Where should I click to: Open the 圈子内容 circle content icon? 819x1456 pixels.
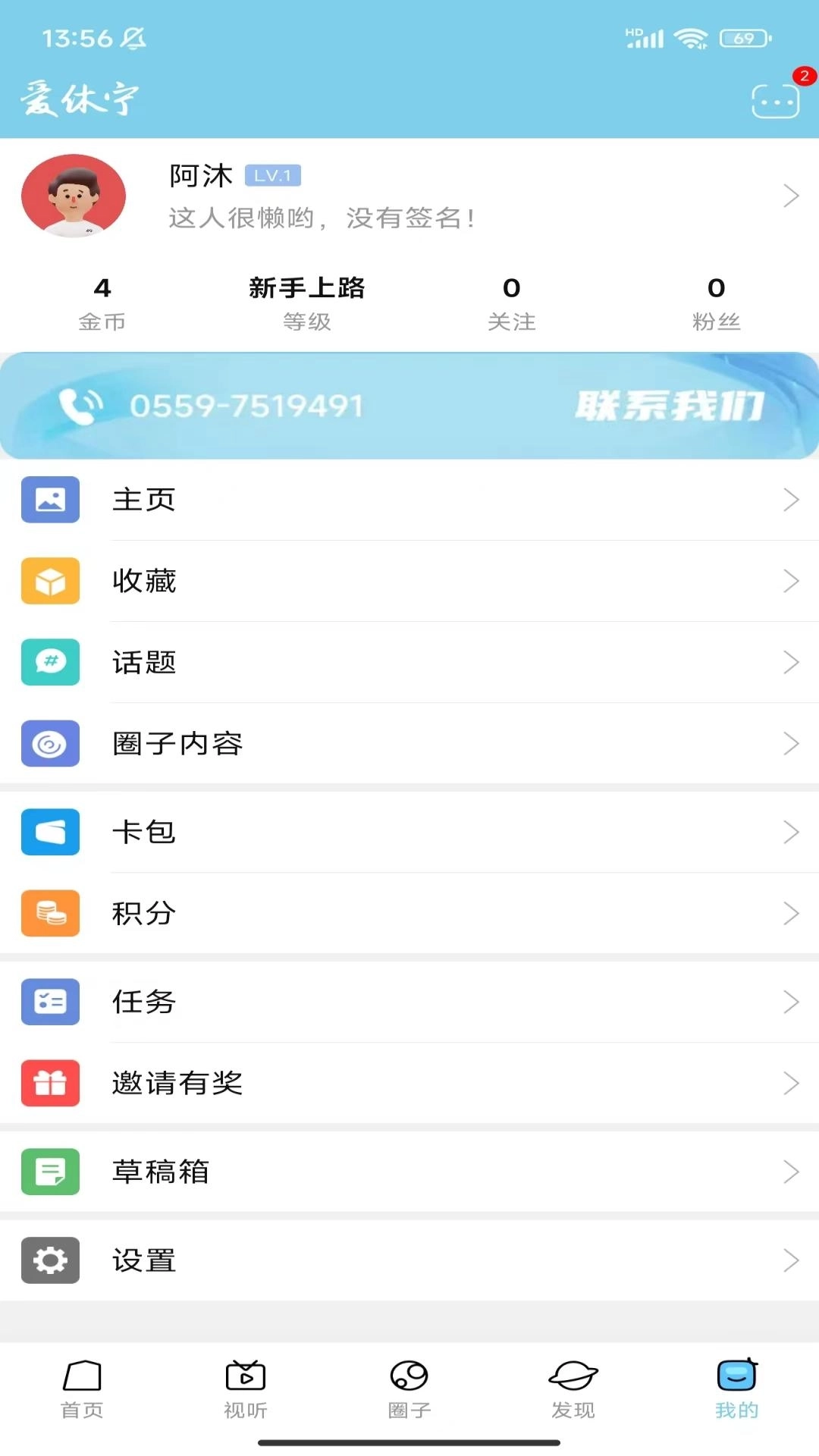[x=50, y=745]
